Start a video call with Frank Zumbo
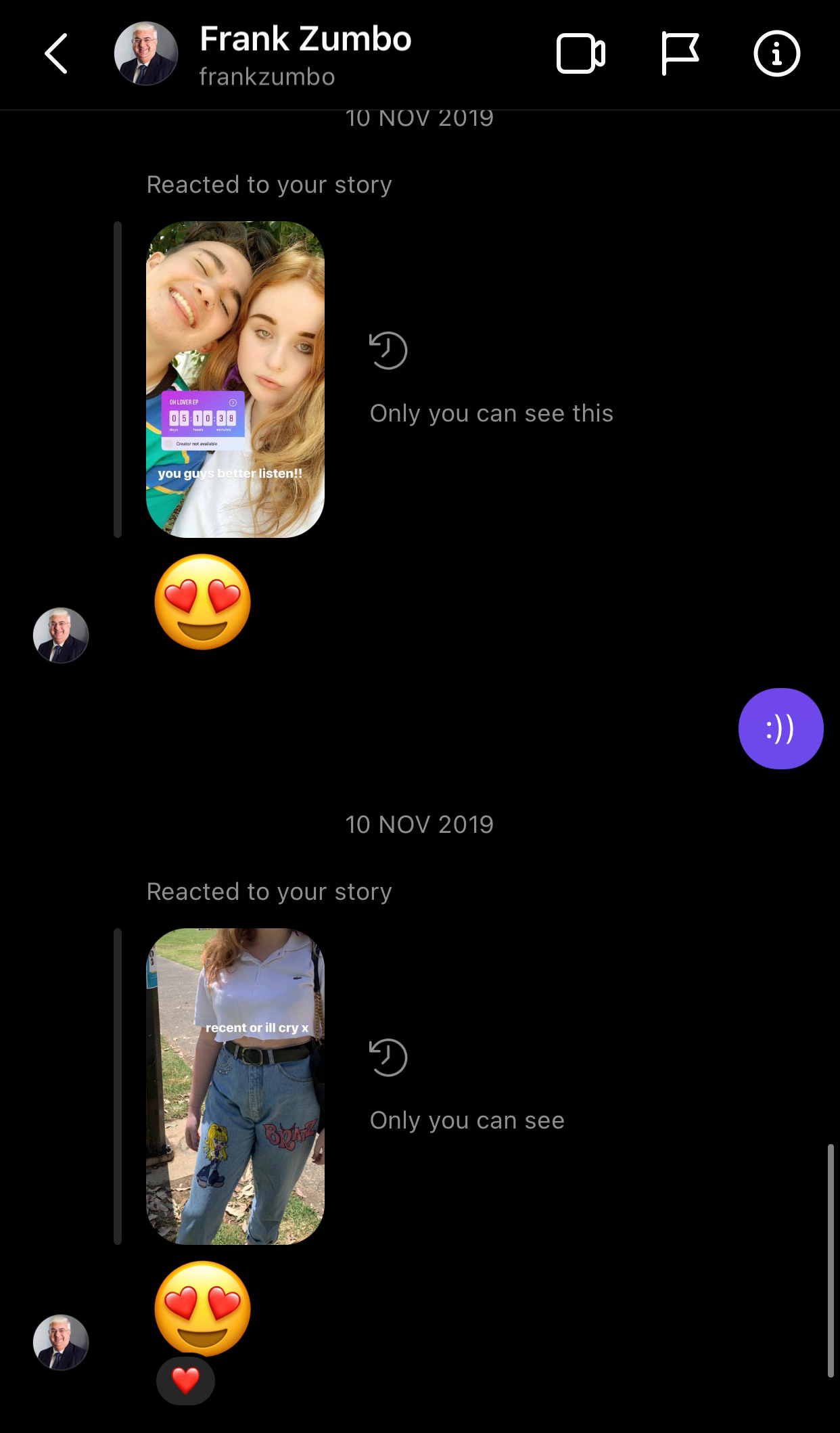 (x=580, y=53)
